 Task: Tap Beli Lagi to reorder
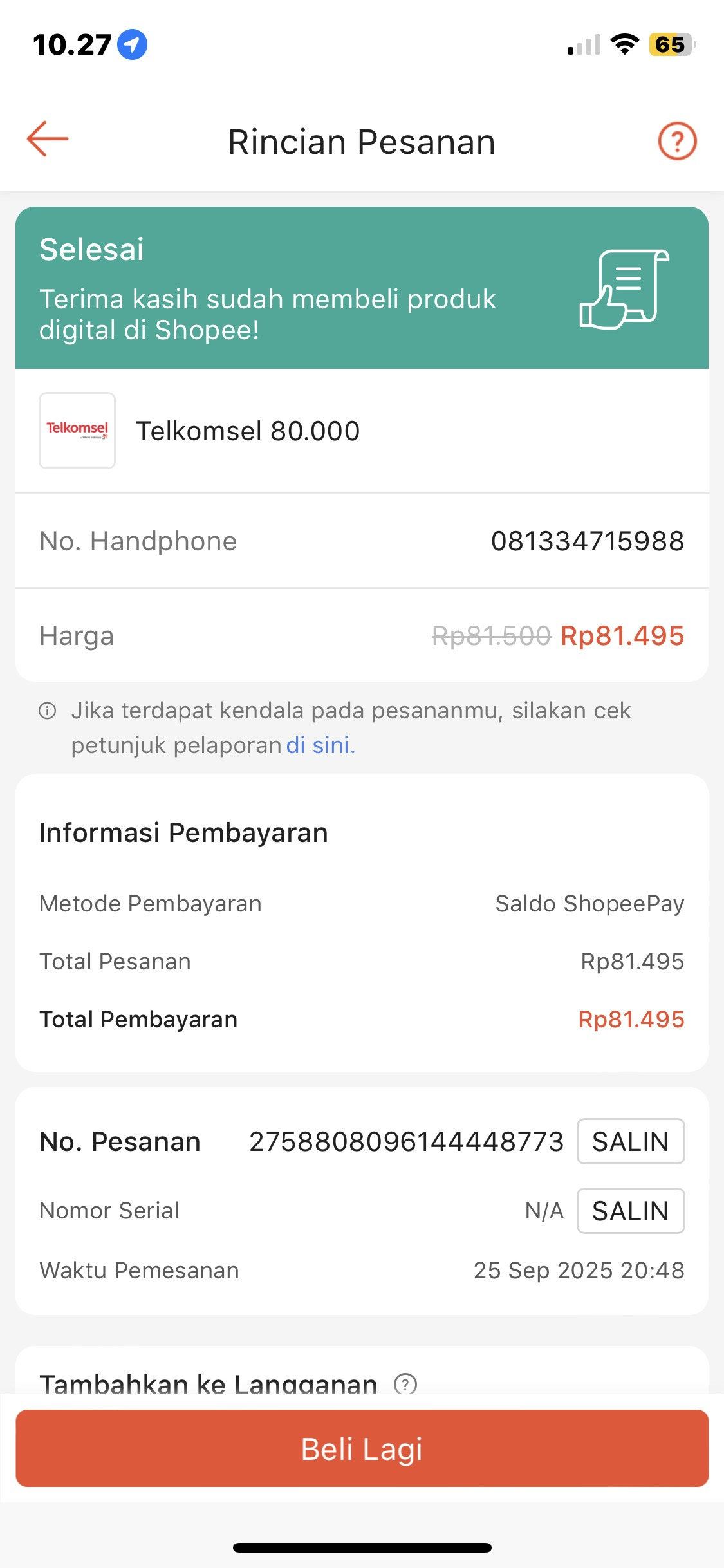(362, 1448)
